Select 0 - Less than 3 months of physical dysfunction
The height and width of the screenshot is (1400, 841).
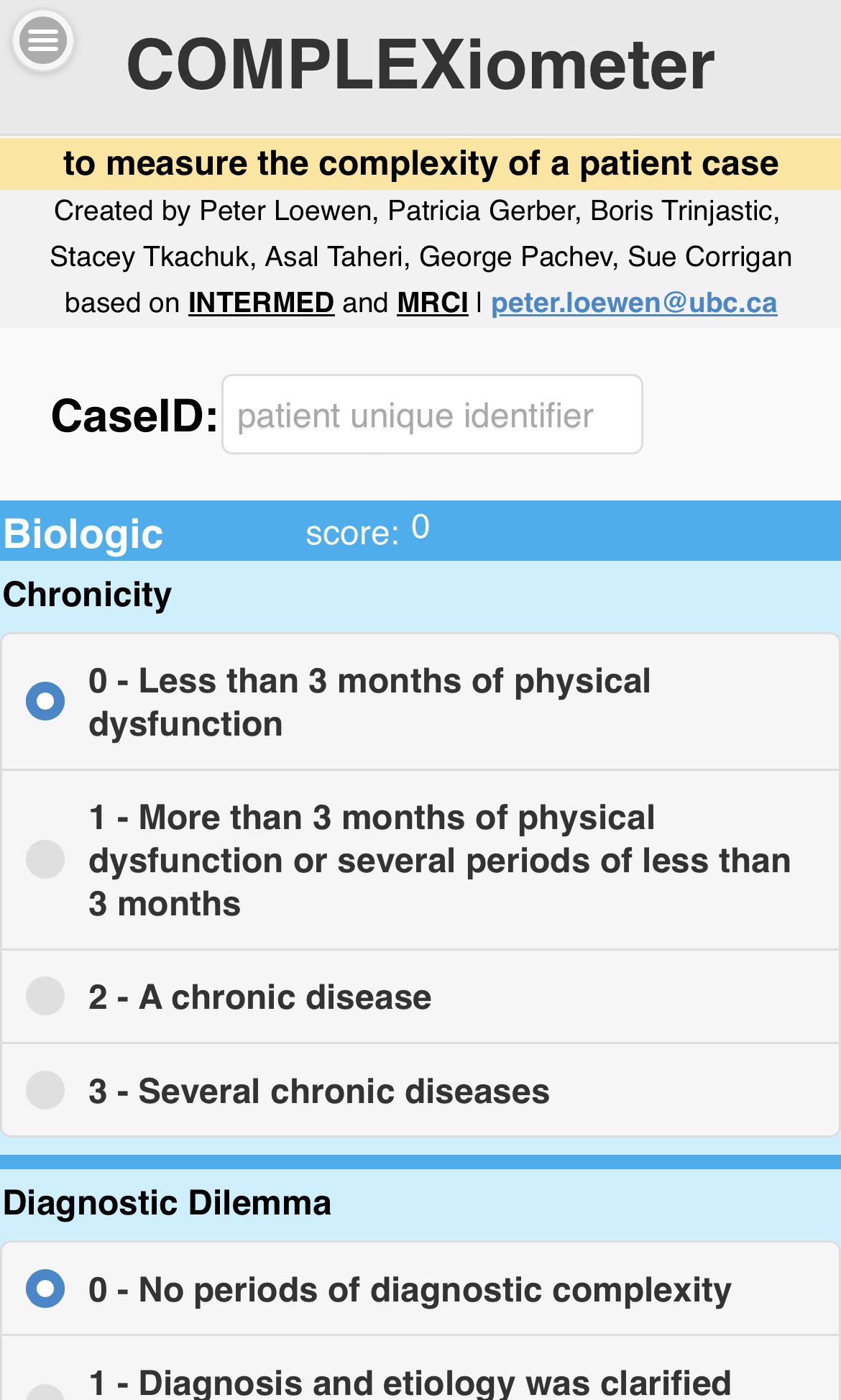pos(420,702)
